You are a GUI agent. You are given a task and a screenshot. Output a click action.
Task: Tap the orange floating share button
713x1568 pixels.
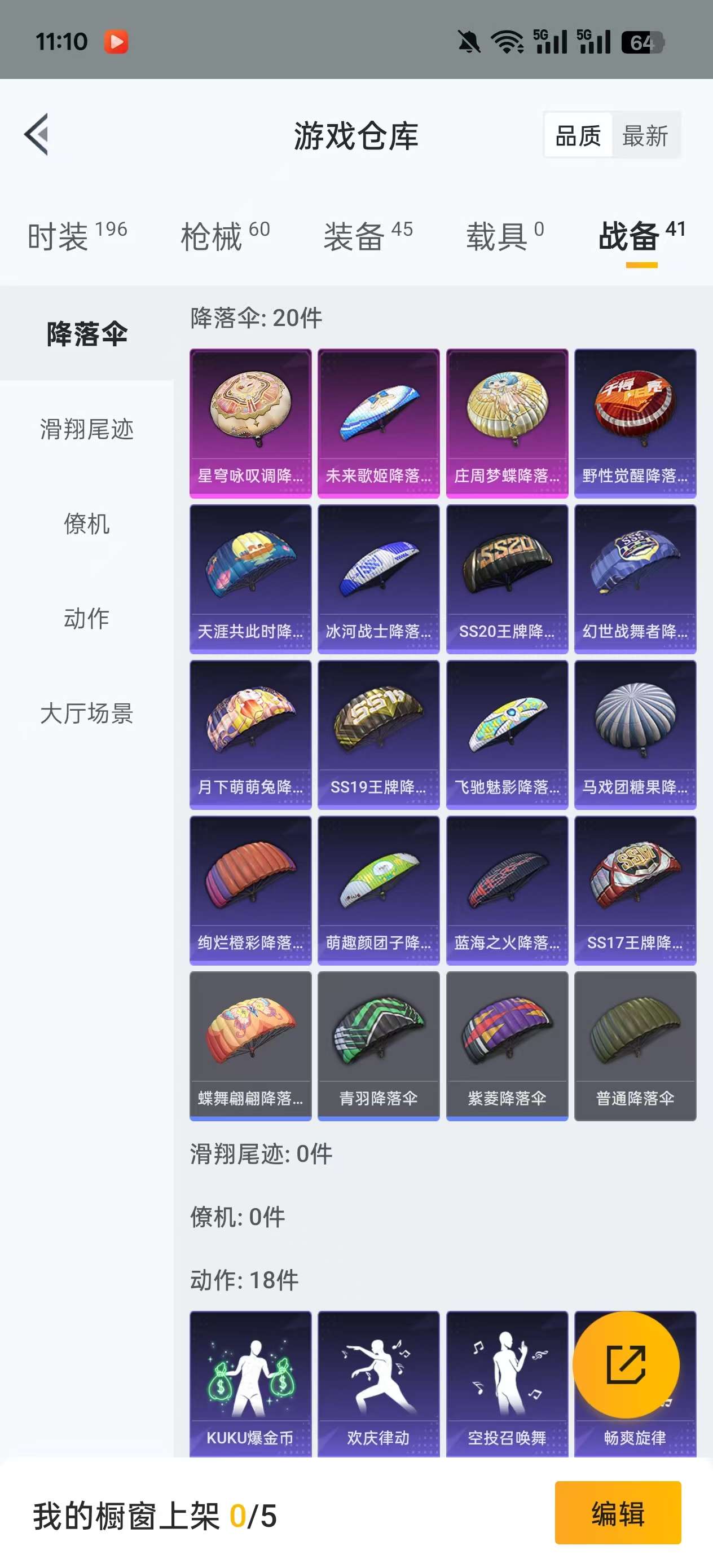626,1364
